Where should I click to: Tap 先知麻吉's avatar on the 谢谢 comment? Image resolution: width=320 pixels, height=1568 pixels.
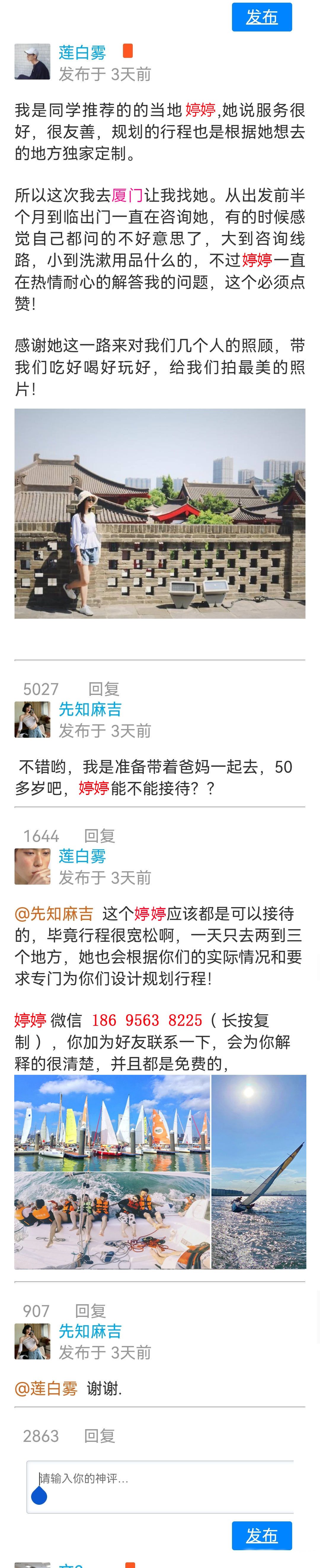click(x=32, y=1342)
